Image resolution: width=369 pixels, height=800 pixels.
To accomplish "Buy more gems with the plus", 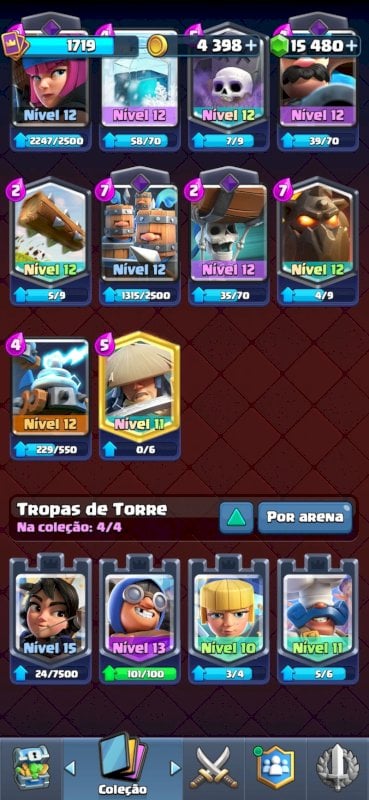I will pos(352,45).
